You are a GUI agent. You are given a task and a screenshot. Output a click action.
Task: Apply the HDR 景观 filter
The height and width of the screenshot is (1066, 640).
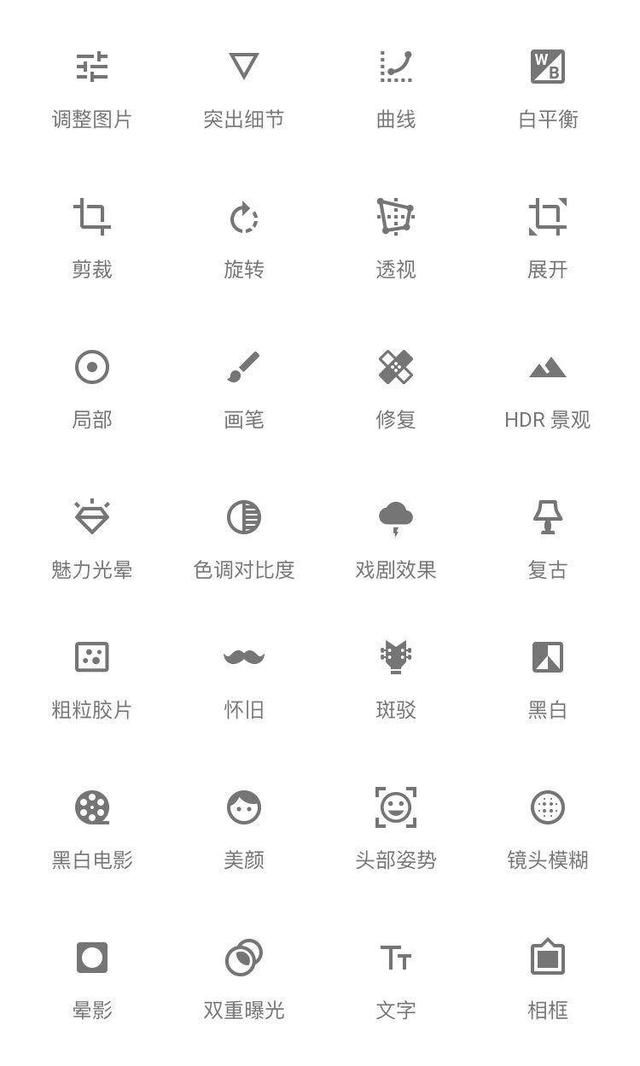[x=548, y=369]
